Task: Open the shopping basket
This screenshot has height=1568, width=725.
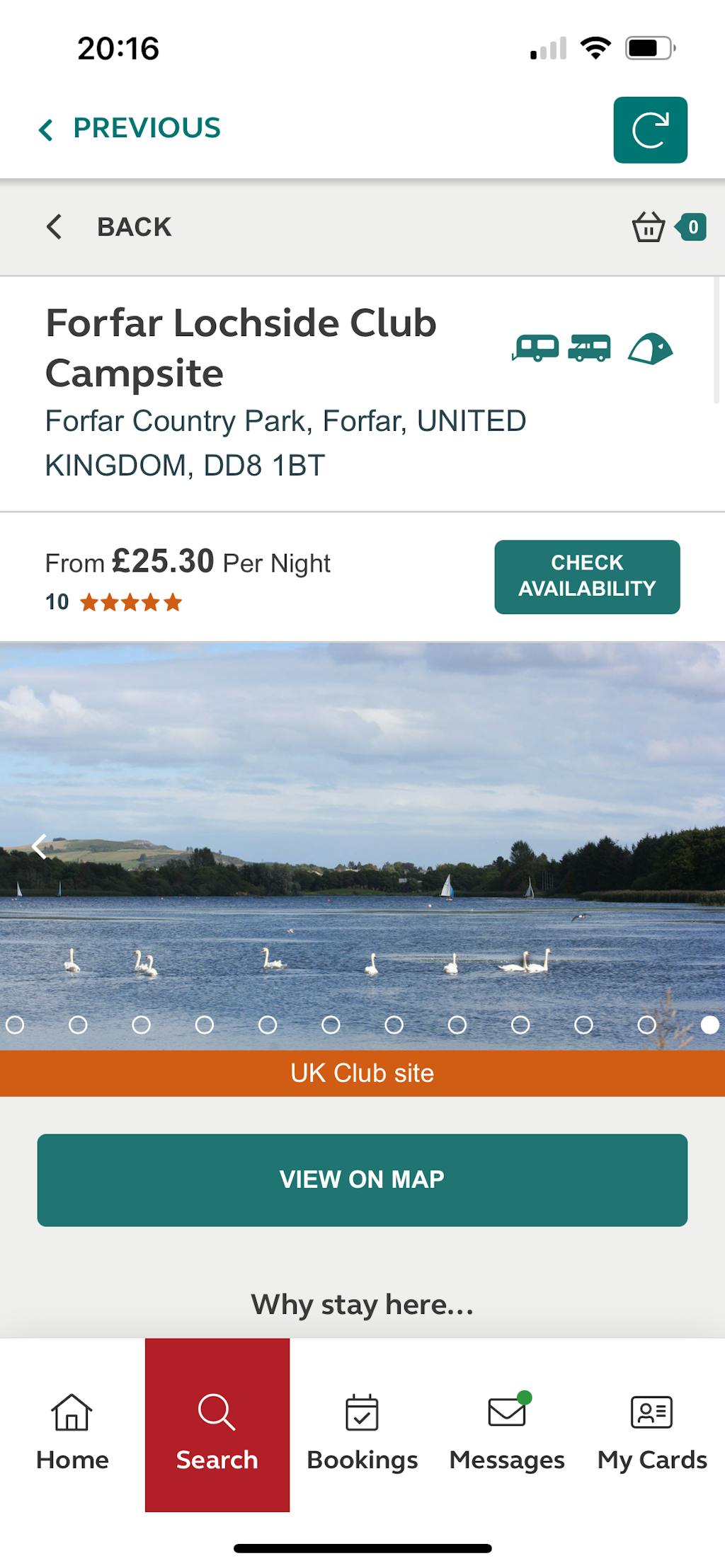Action: [x=649, y=227]
